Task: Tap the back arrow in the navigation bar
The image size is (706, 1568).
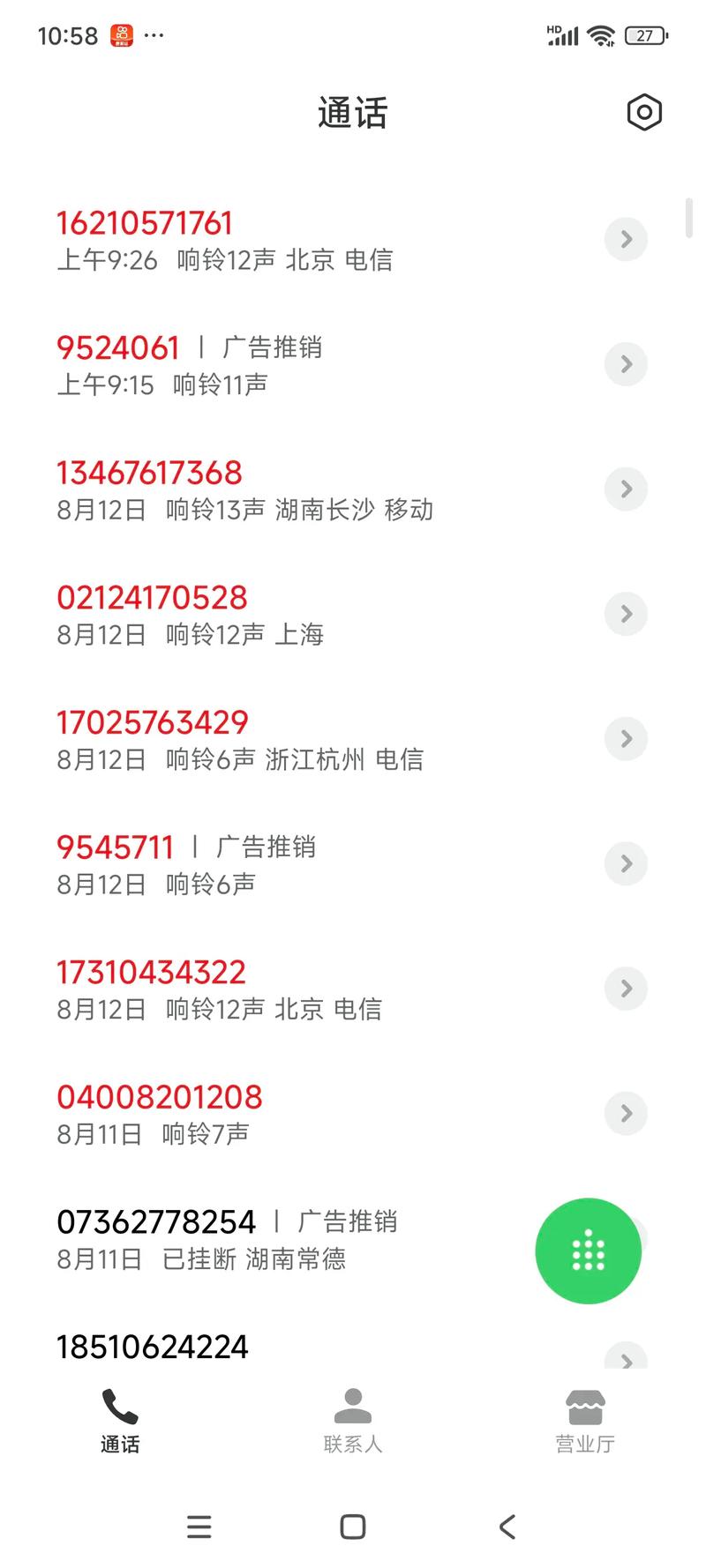Action: [506, 1527]
